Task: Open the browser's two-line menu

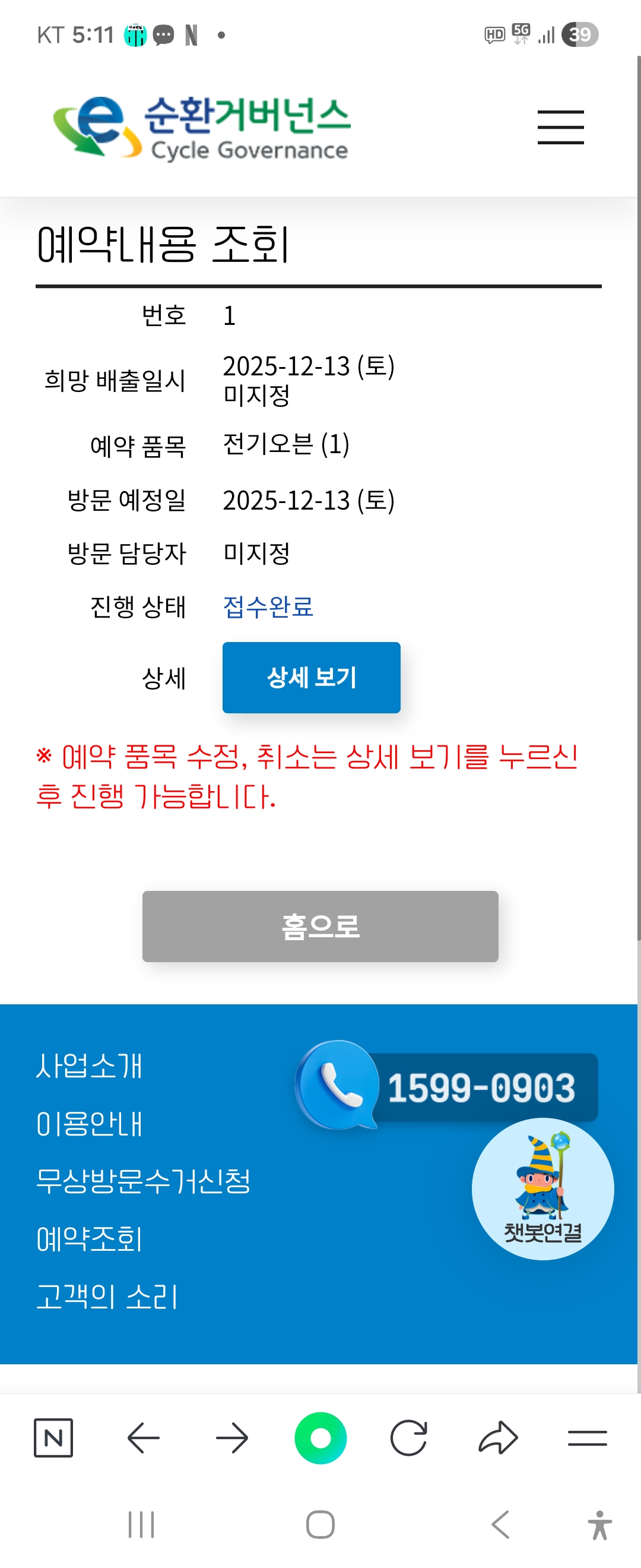Action: point(588,1438)
